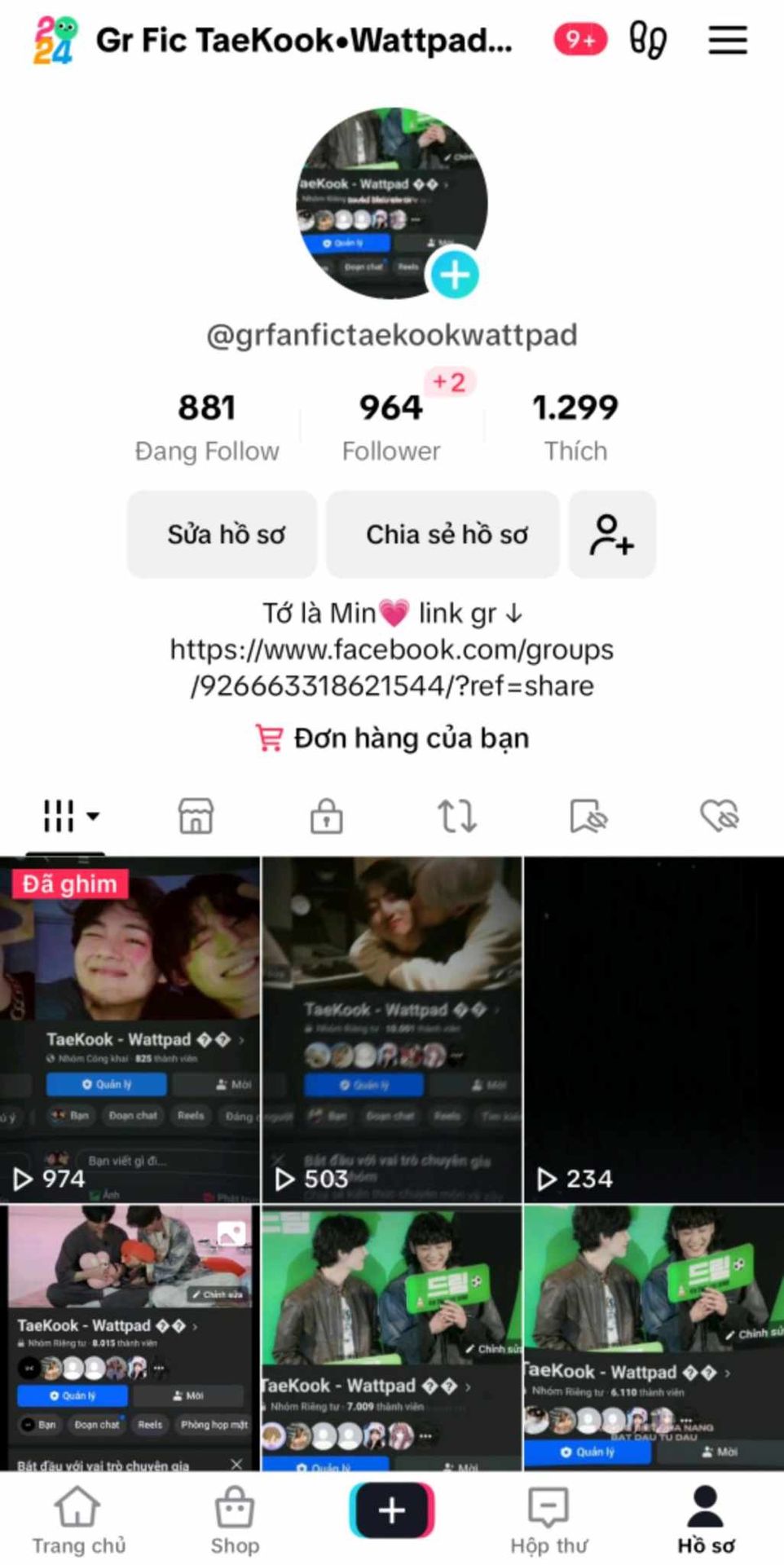Switch to the private videos lock tab
This screenshot has width=784, height=1565.
326,815
